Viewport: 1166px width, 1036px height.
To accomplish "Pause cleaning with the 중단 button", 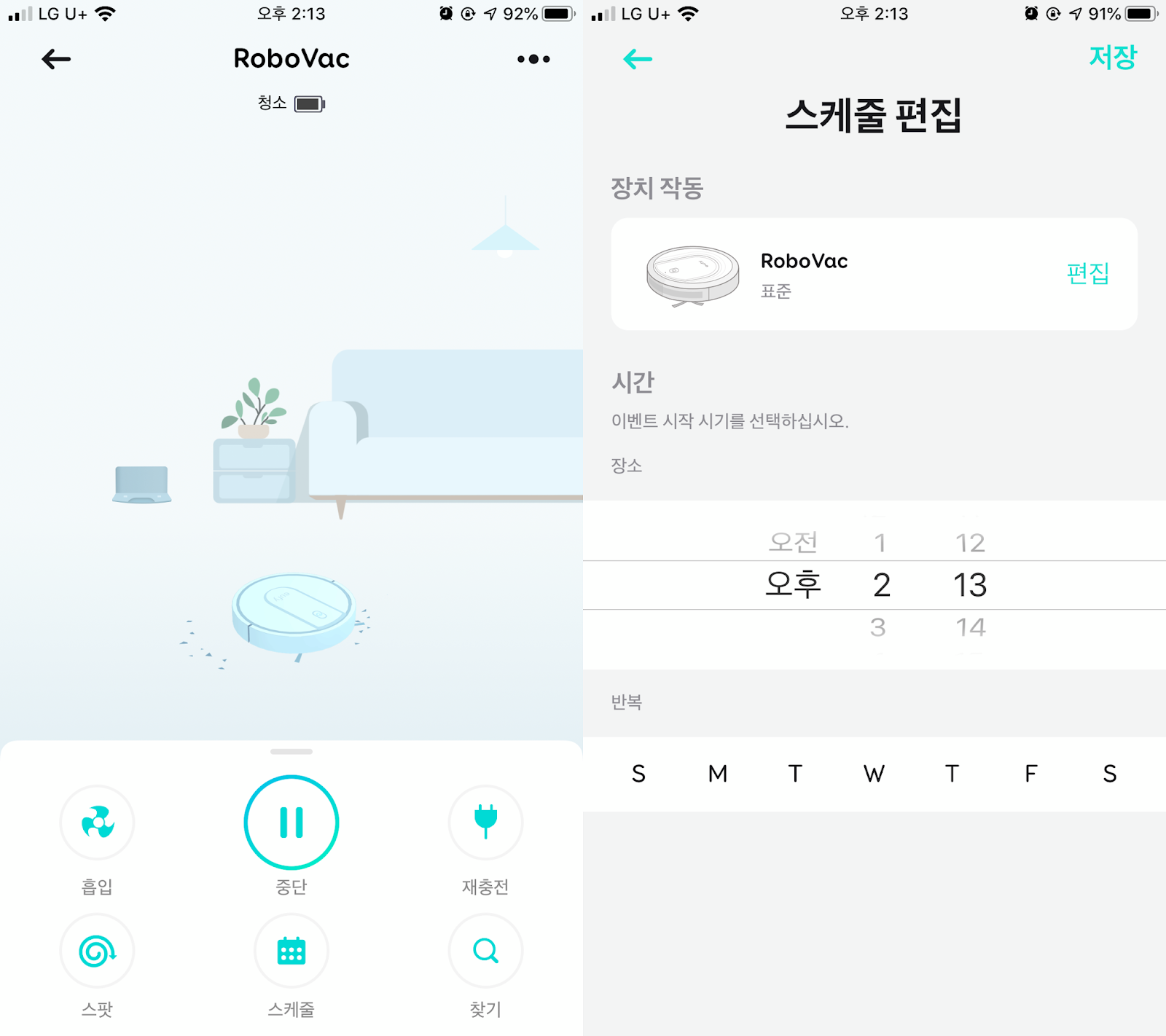I will coord(291,823).
